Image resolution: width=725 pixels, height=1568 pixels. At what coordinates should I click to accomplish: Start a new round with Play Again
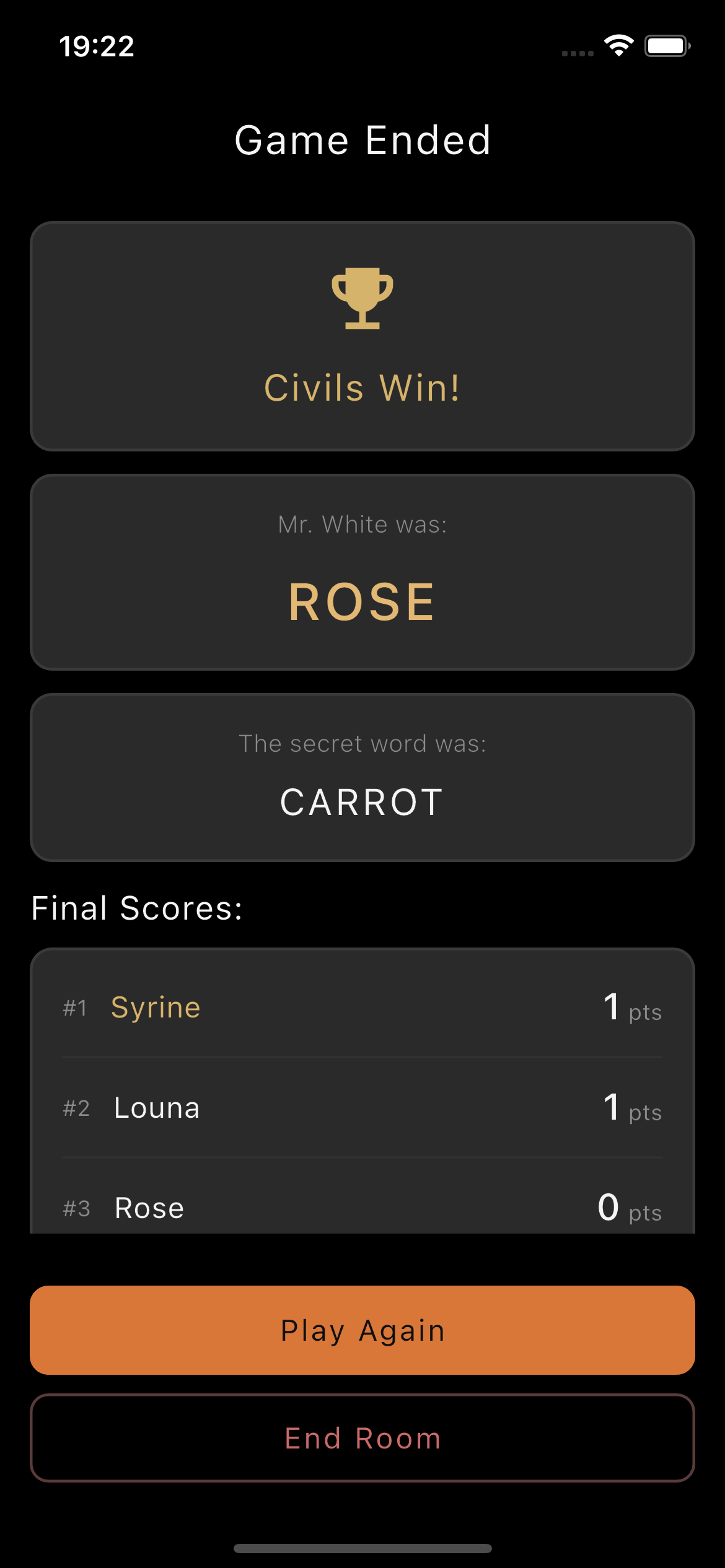click(362, 1330)
